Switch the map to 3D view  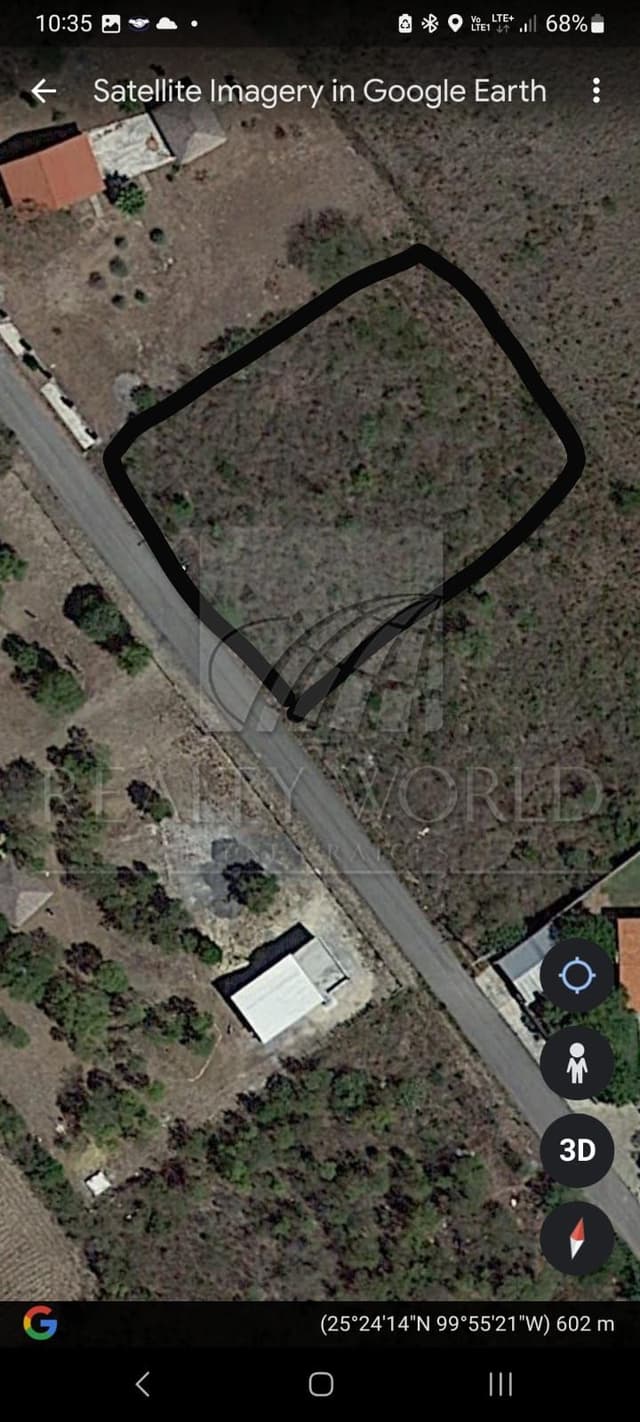coord(577,1150)
